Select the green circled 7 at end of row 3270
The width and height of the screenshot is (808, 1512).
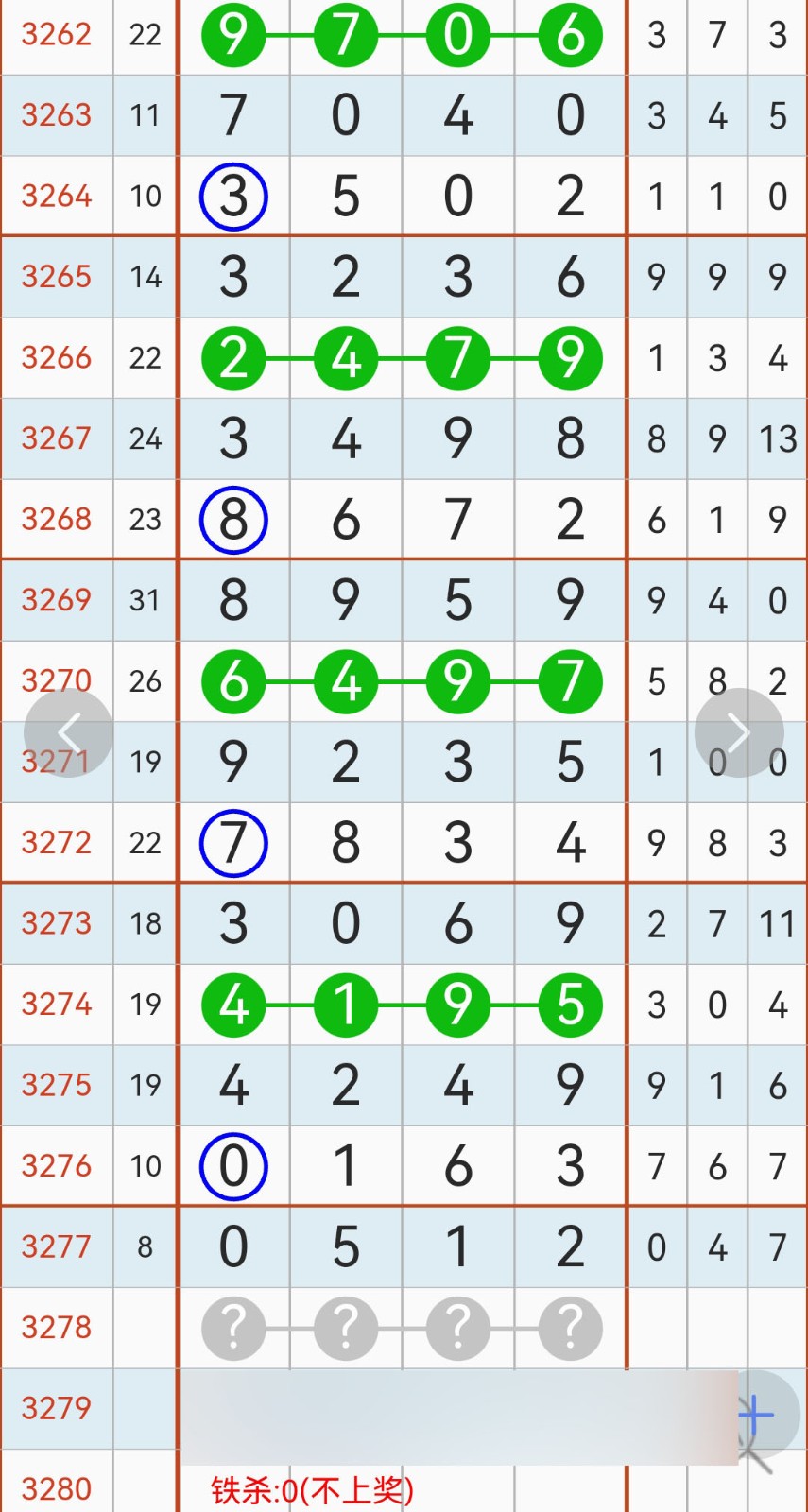570,681
